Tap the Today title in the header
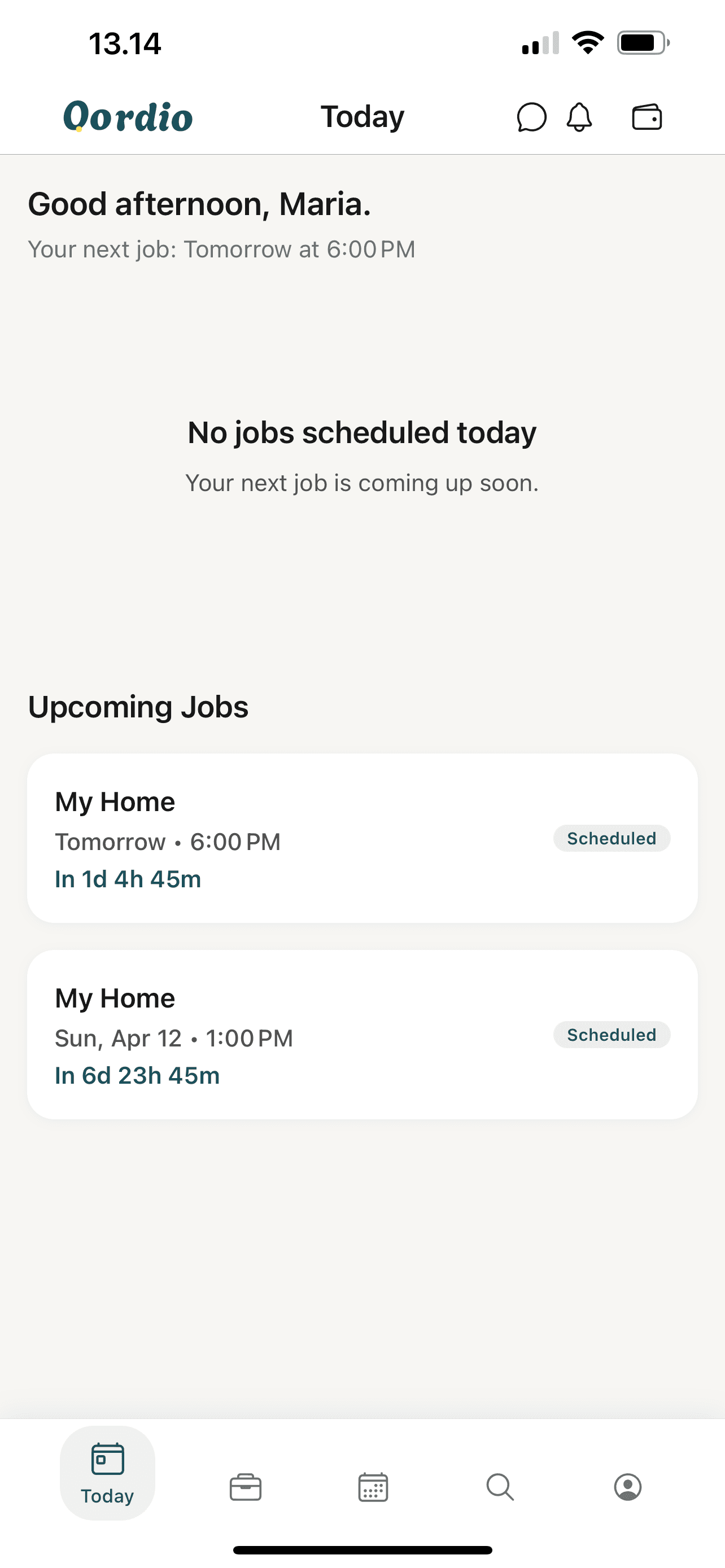This screenshot has width=725, height=1568. (x=362, y=116)
